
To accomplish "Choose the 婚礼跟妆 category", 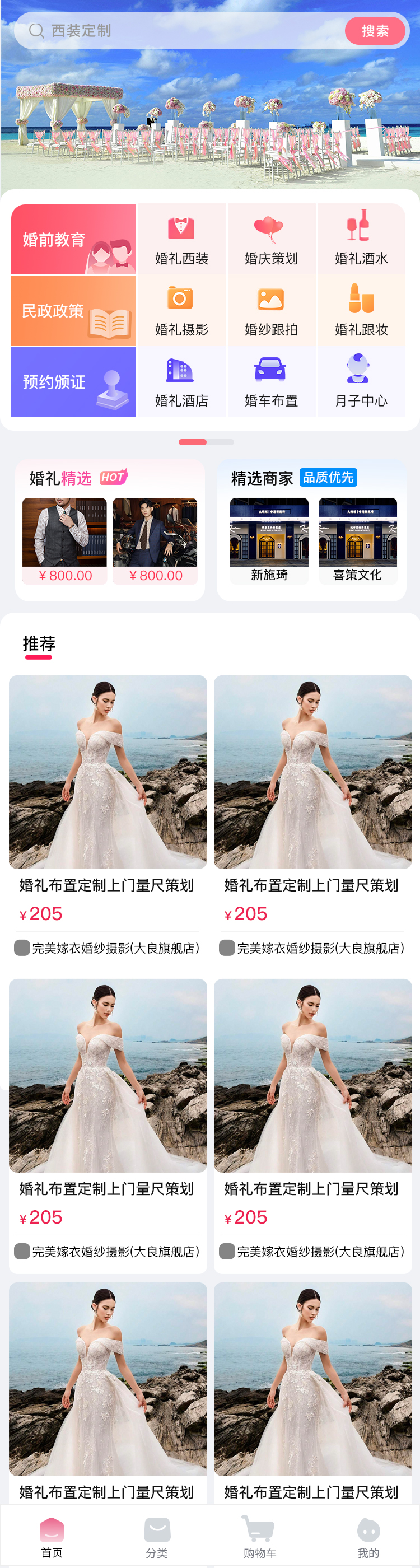I will (x=361, y=311).
